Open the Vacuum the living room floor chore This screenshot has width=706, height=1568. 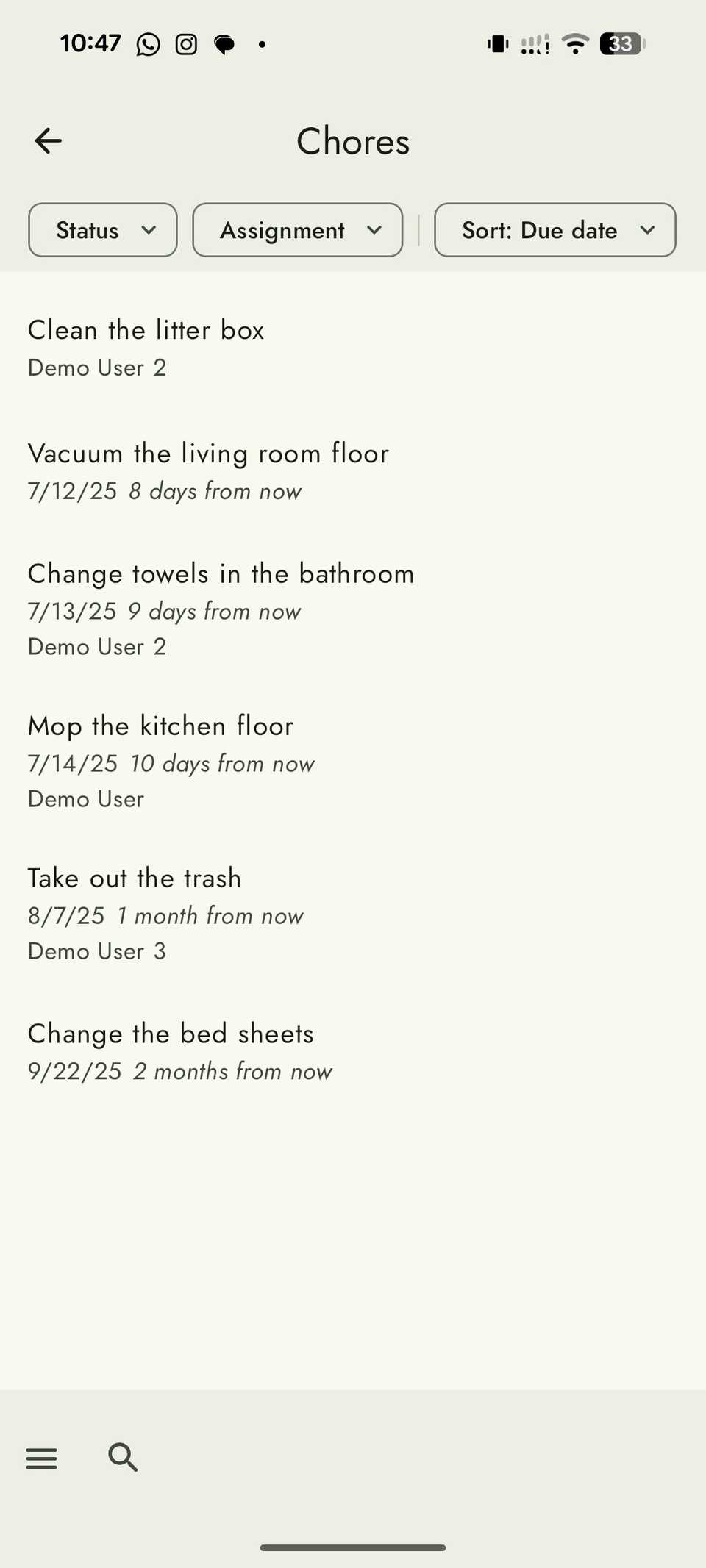(208, 454)
